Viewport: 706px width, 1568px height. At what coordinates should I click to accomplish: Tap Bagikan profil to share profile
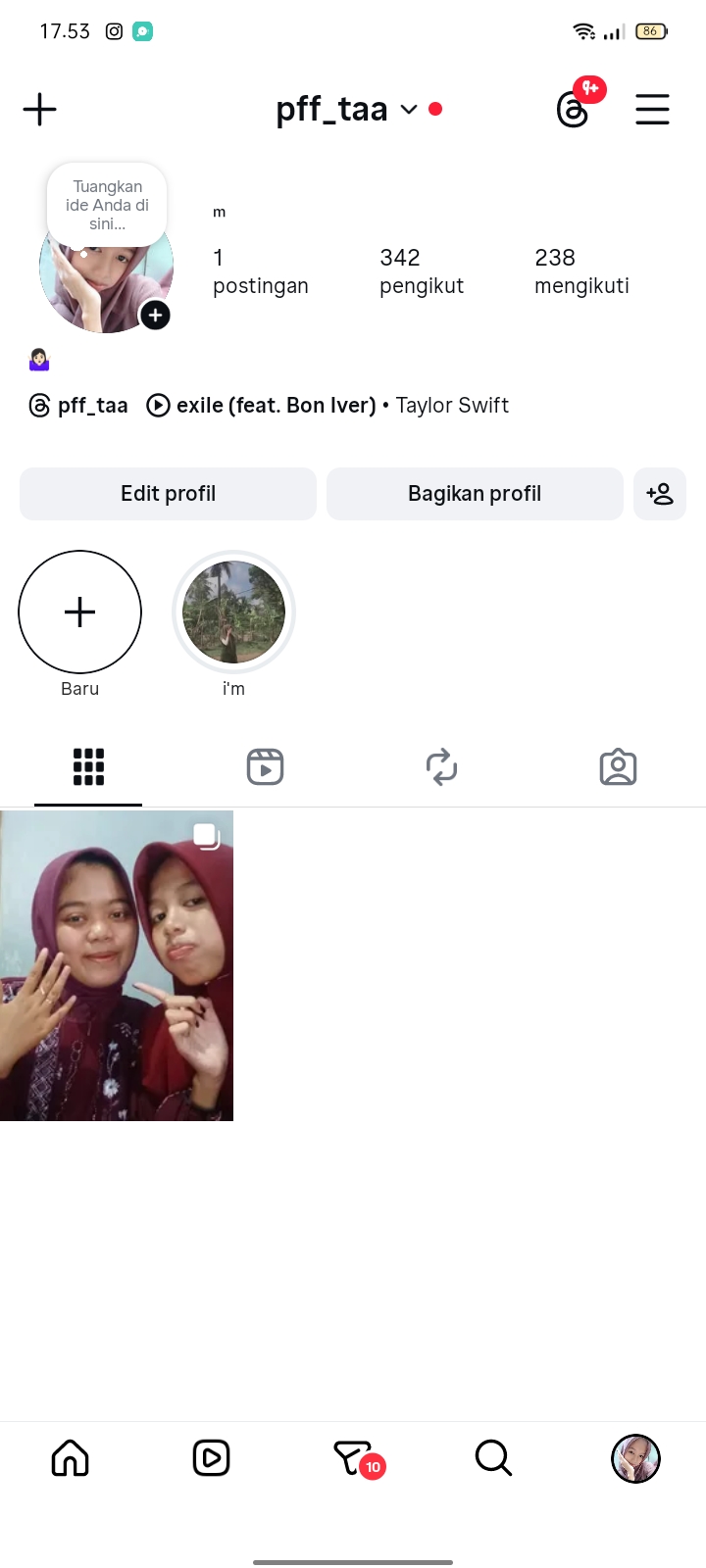click(x=475, y=494)
